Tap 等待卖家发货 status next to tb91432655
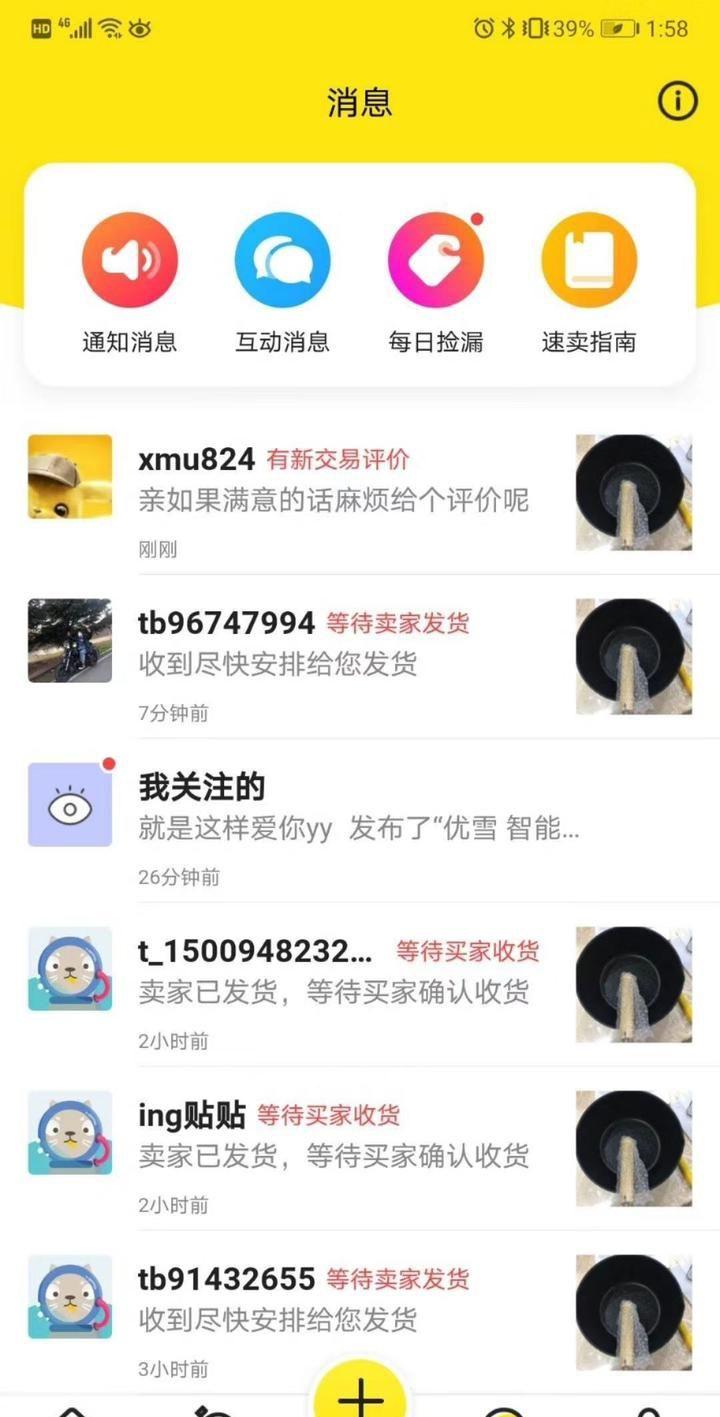Screen dimensions: 720x1417 [396, 1280]
